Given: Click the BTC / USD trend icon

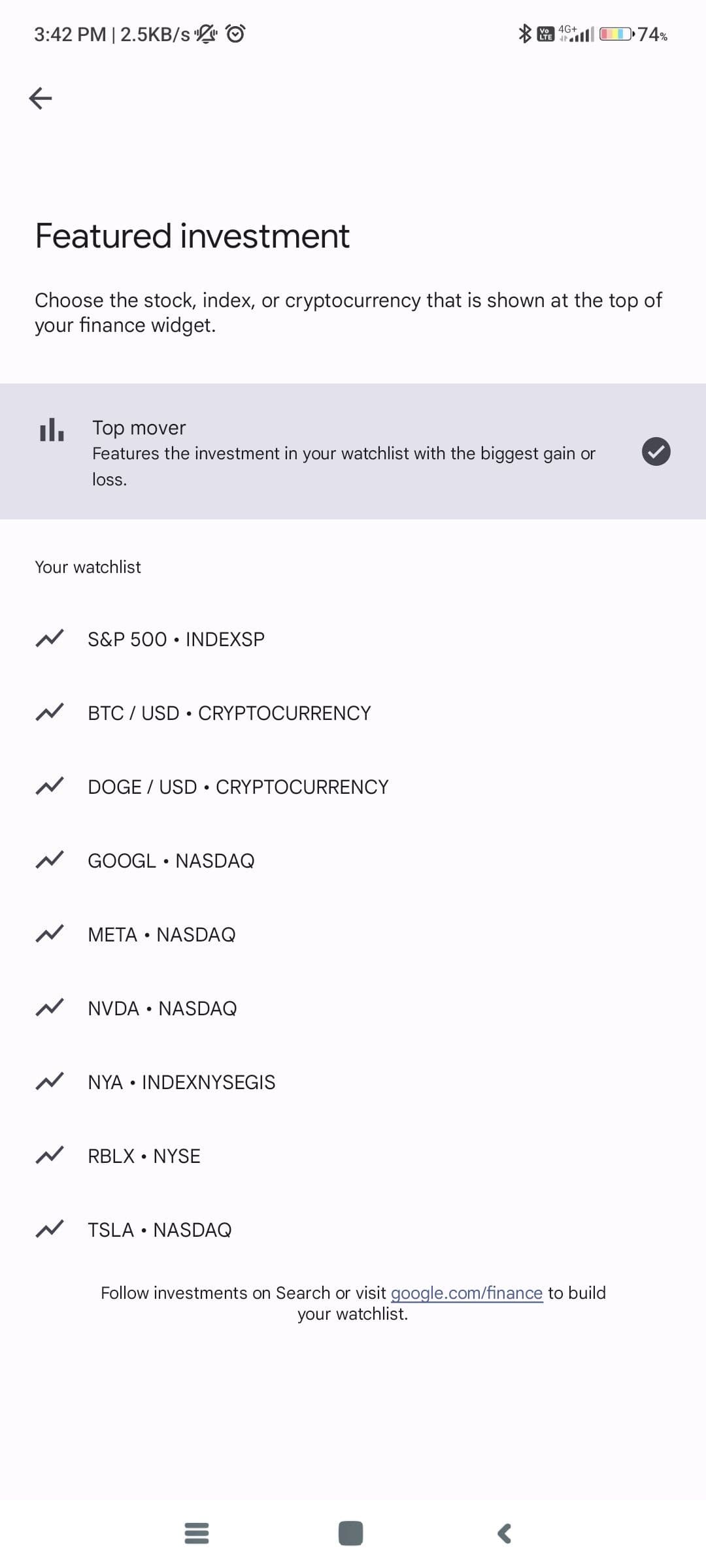Looking at the screenshot, I should (51, 712).
